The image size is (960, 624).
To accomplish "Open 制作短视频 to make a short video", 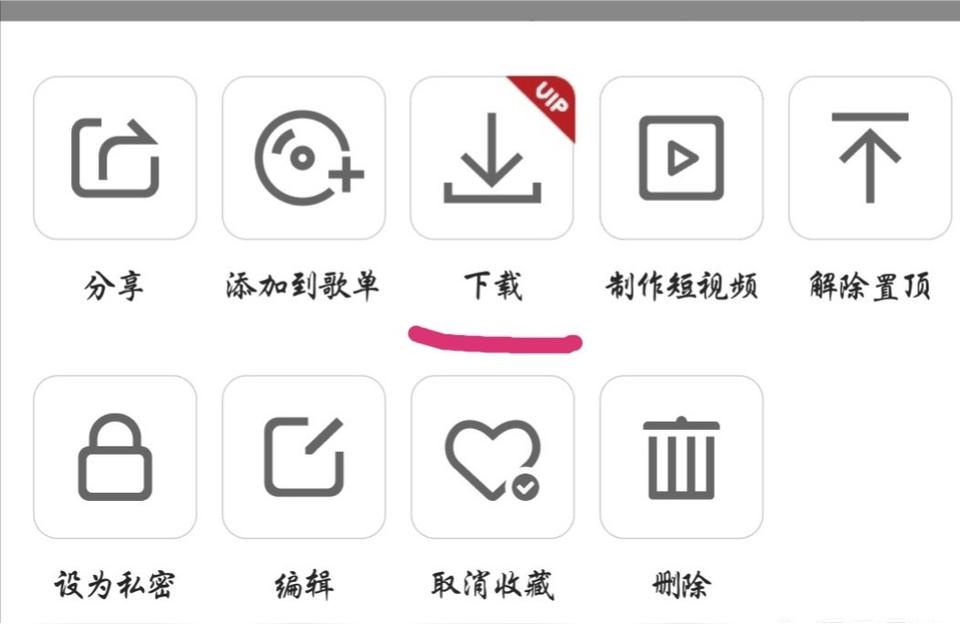I will pos(681,158).
